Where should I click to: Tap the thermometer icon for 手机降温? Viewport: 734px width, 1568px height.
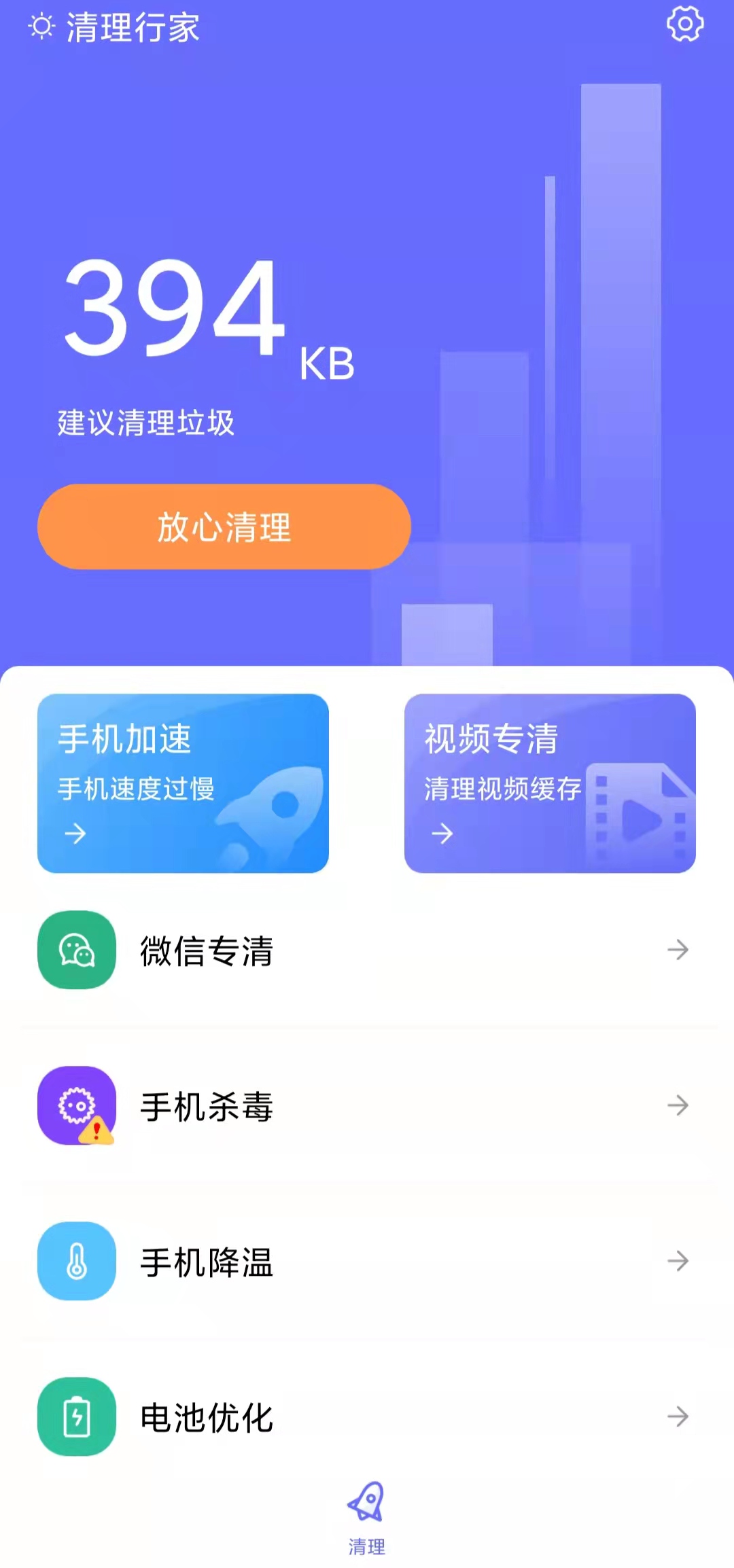tap(76, 1262)
